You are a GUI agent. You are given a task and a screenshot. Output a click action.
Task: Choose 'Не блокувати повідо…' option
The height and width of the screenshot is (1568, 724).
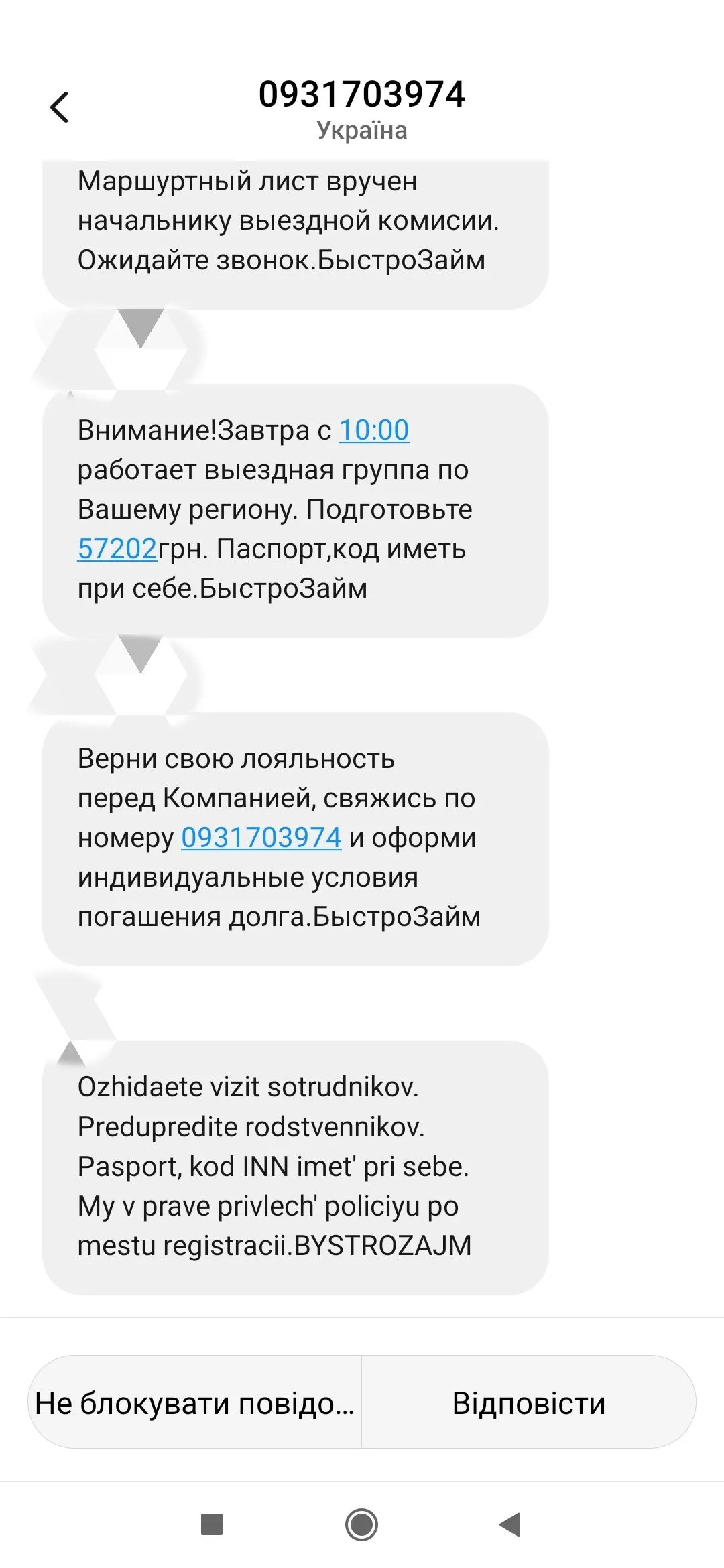pos(195,1402)
